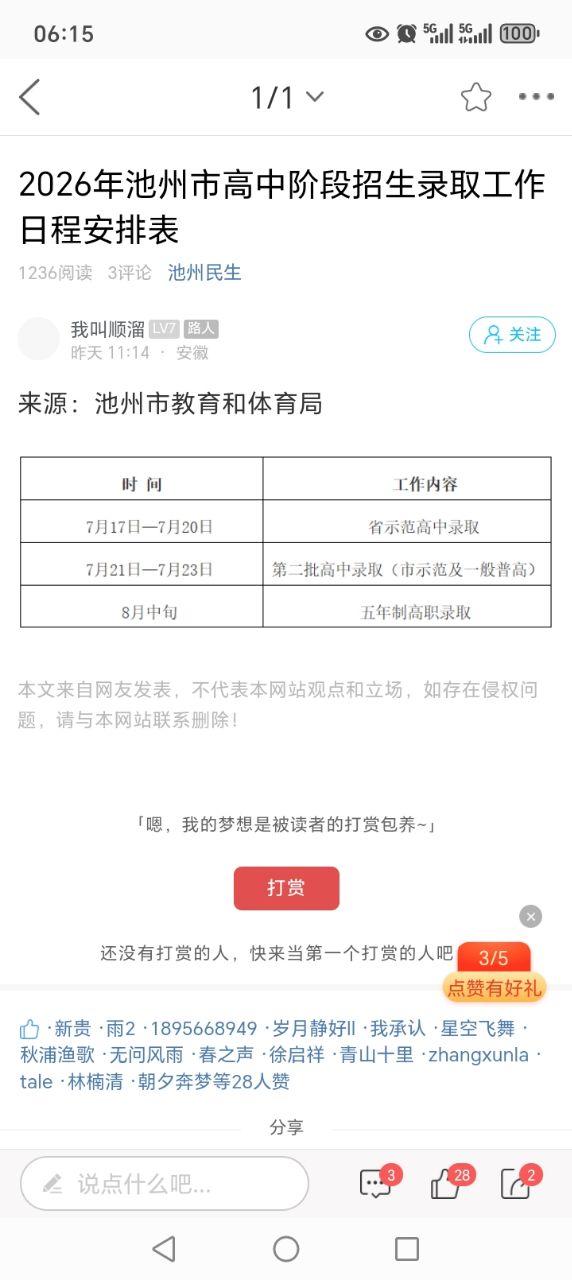The image size is (572, 1280).
Task: Open the 池州民生 board link
Action: click(x=204, y=272)
